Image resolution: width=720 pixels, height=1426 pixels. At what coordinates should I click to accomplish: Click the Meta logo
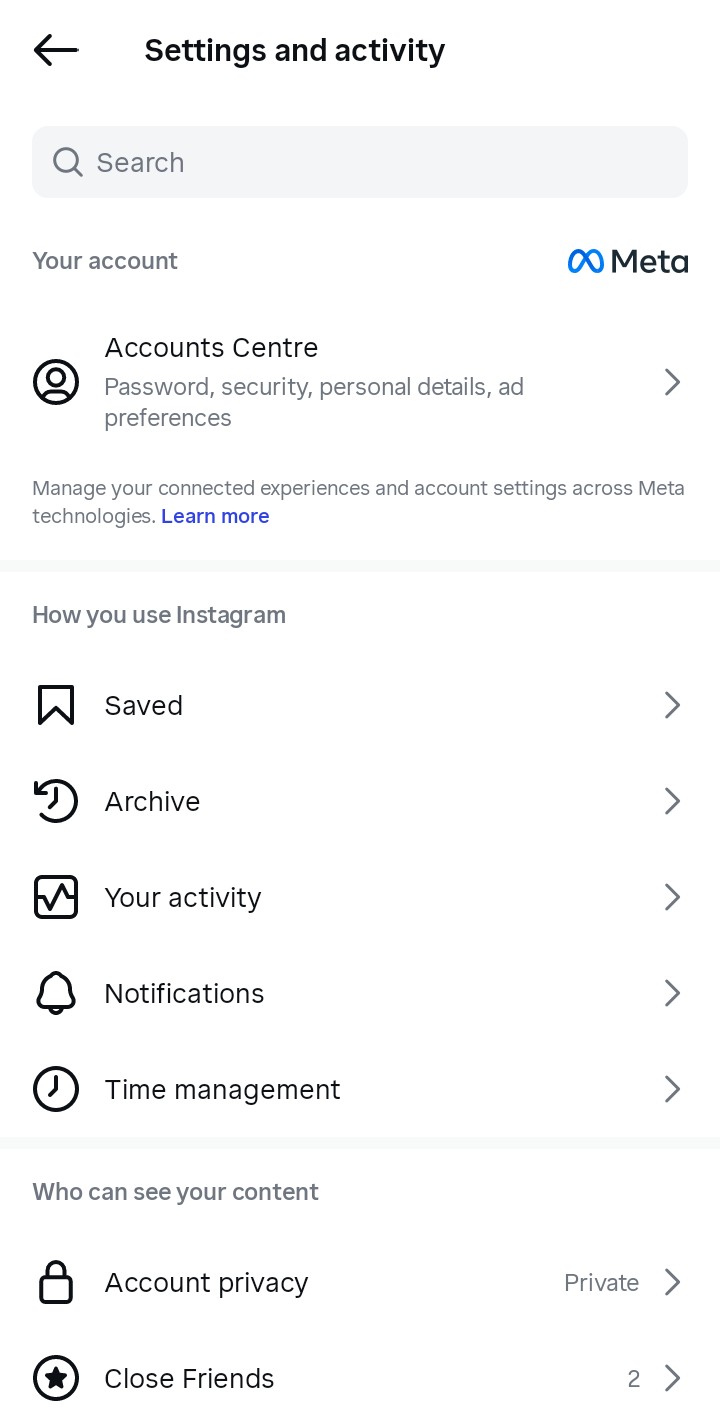click(627, 261)
